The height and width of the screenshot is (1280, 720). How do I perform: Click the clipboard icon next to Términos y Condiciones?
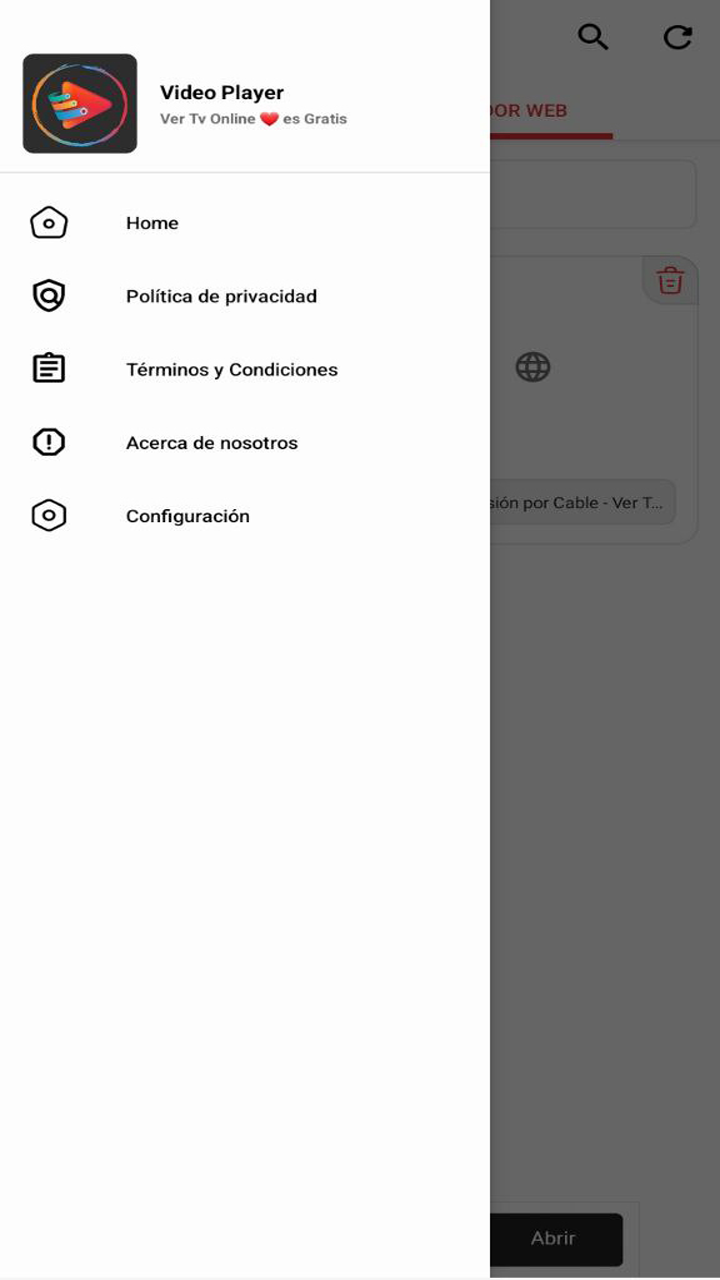[x=49, y=368]
